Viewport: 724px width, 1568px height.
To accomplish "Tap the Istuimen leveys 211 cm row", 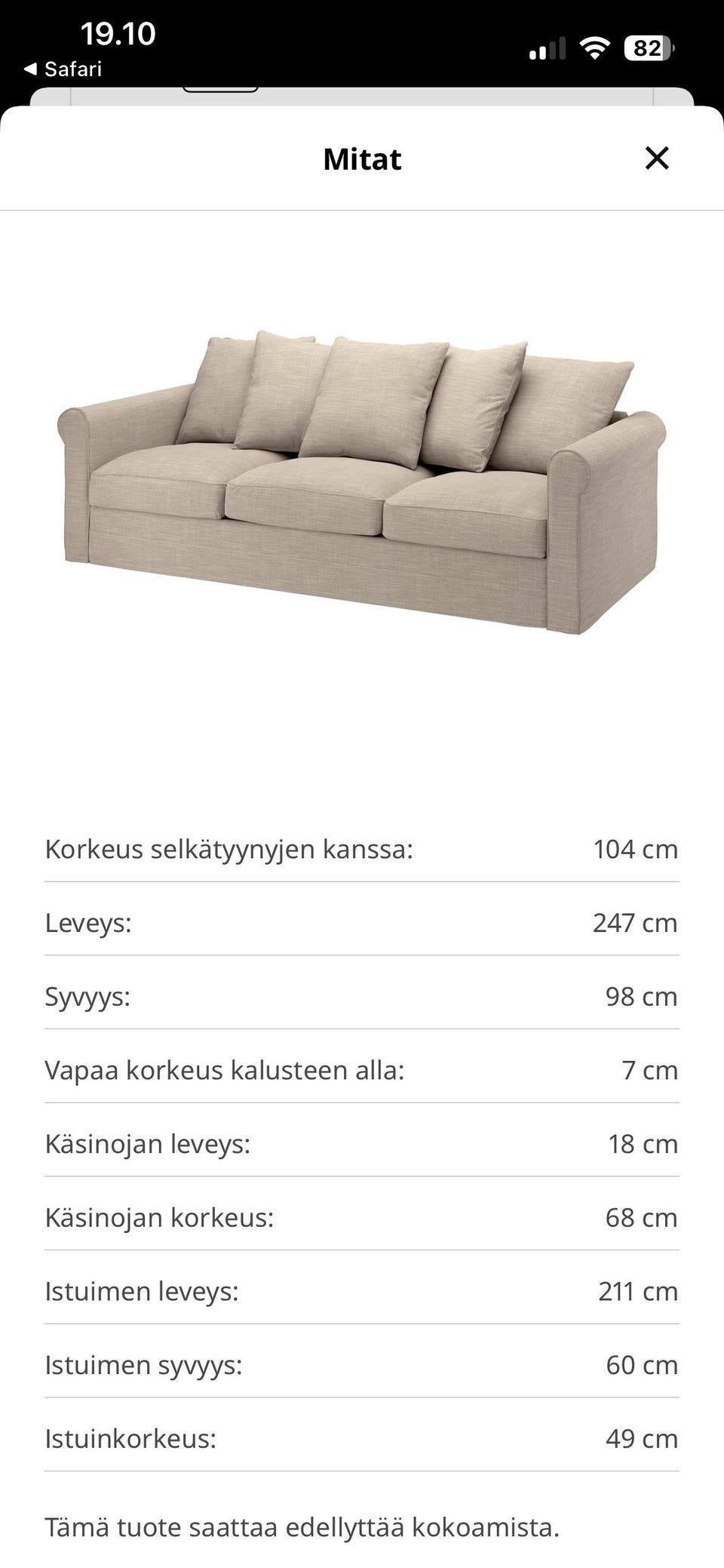I will point(362,1290).
